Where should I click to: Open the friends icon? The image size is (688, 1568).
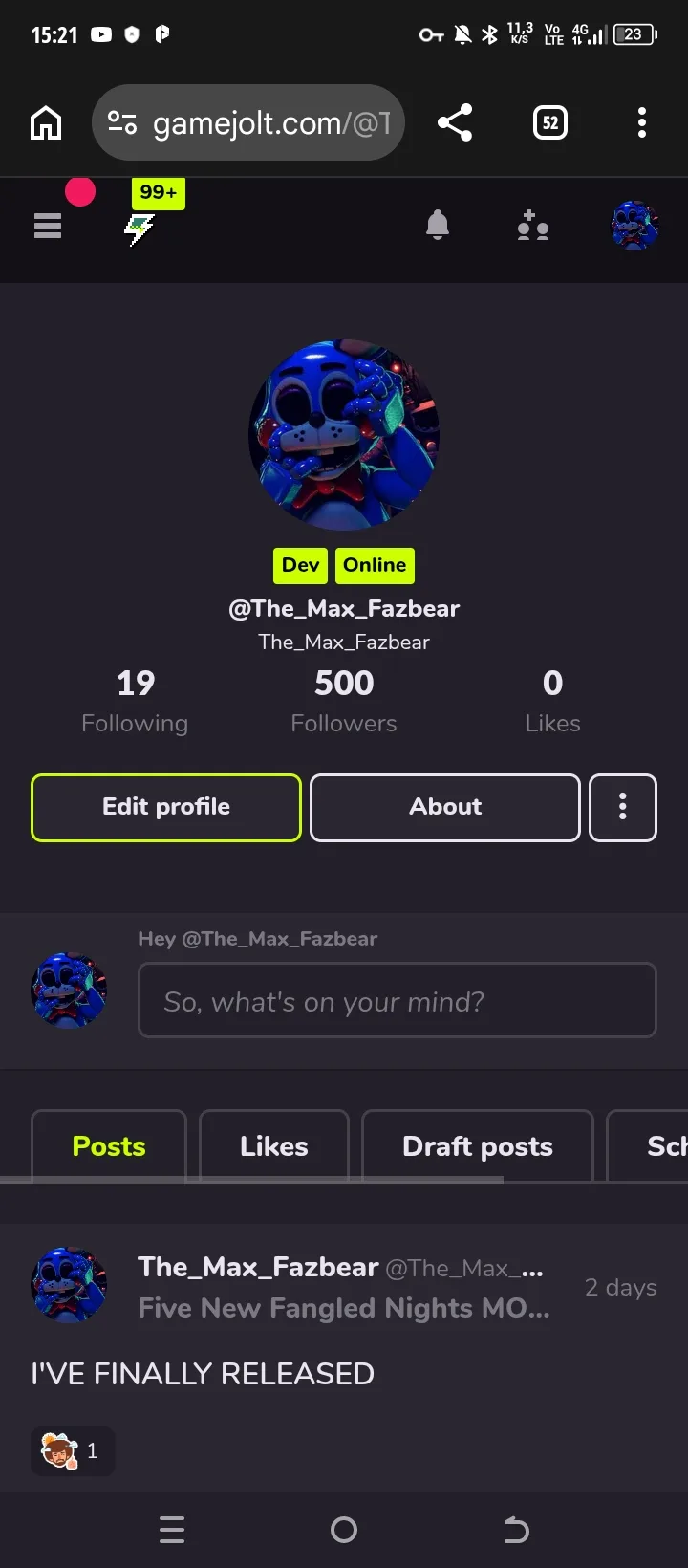[532, 228]
